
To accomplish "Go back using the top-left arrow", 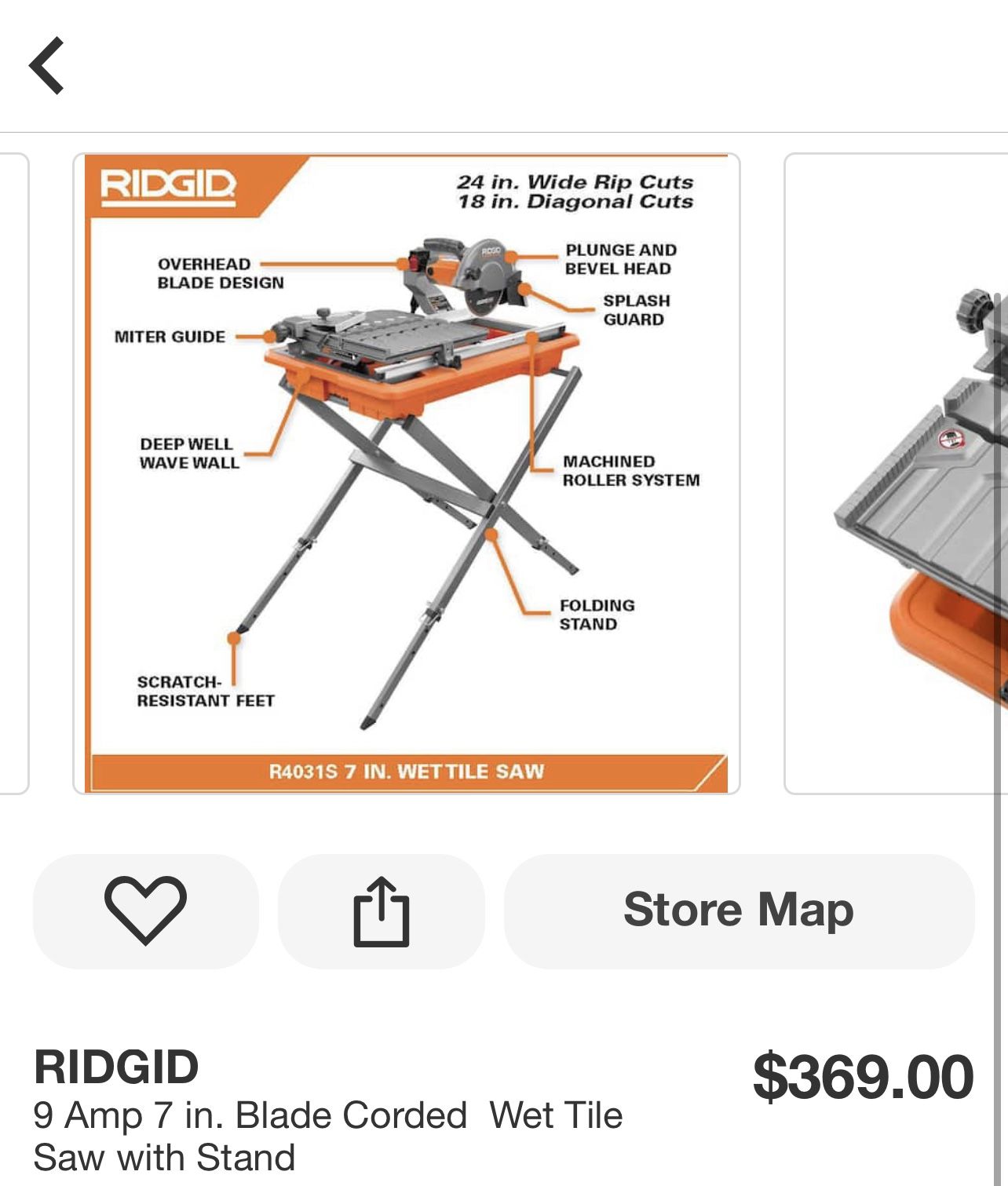I will (46, 66).
